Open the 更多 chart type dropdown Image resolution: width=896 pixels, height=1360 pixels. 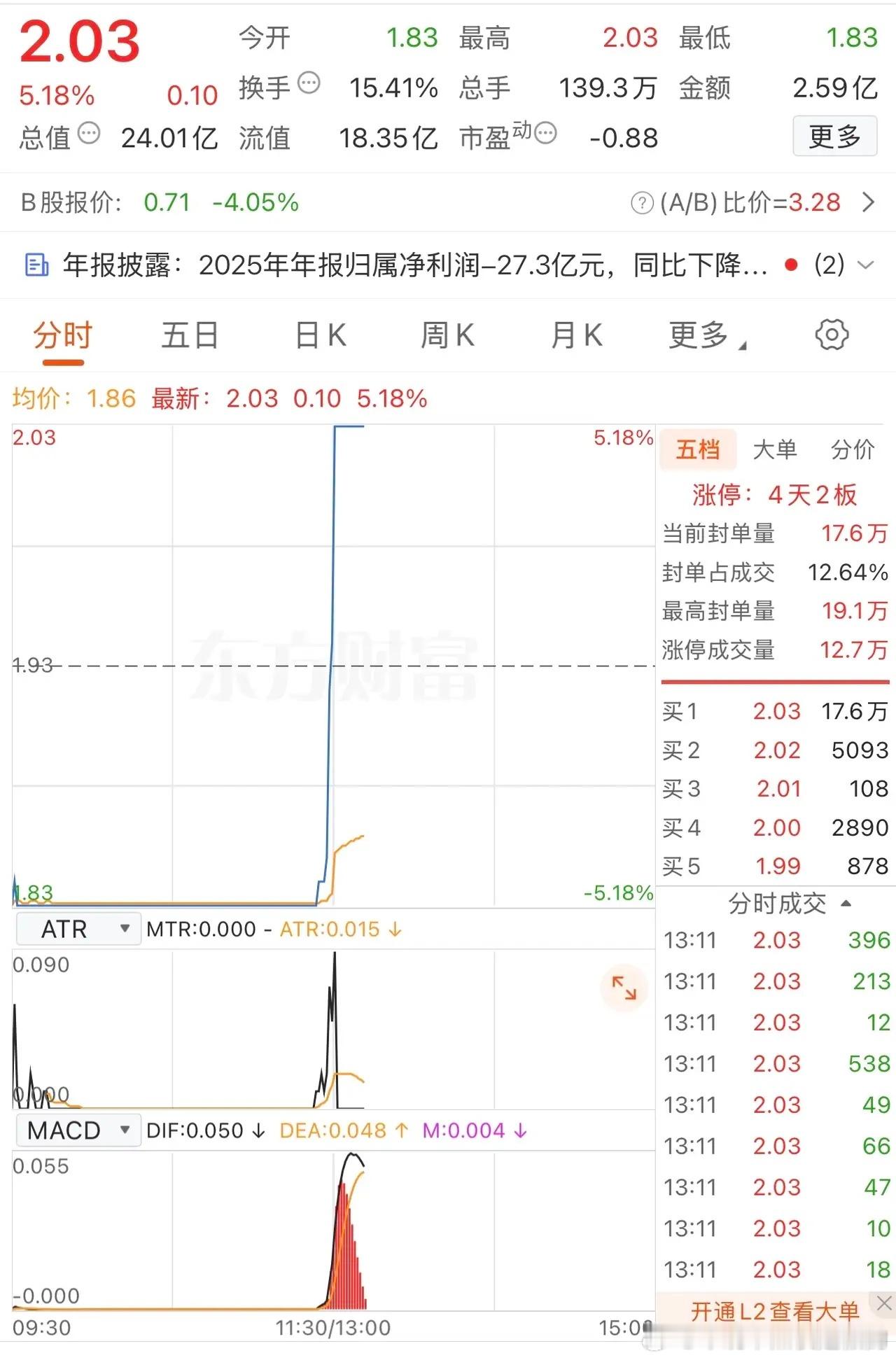click(707, 335)
